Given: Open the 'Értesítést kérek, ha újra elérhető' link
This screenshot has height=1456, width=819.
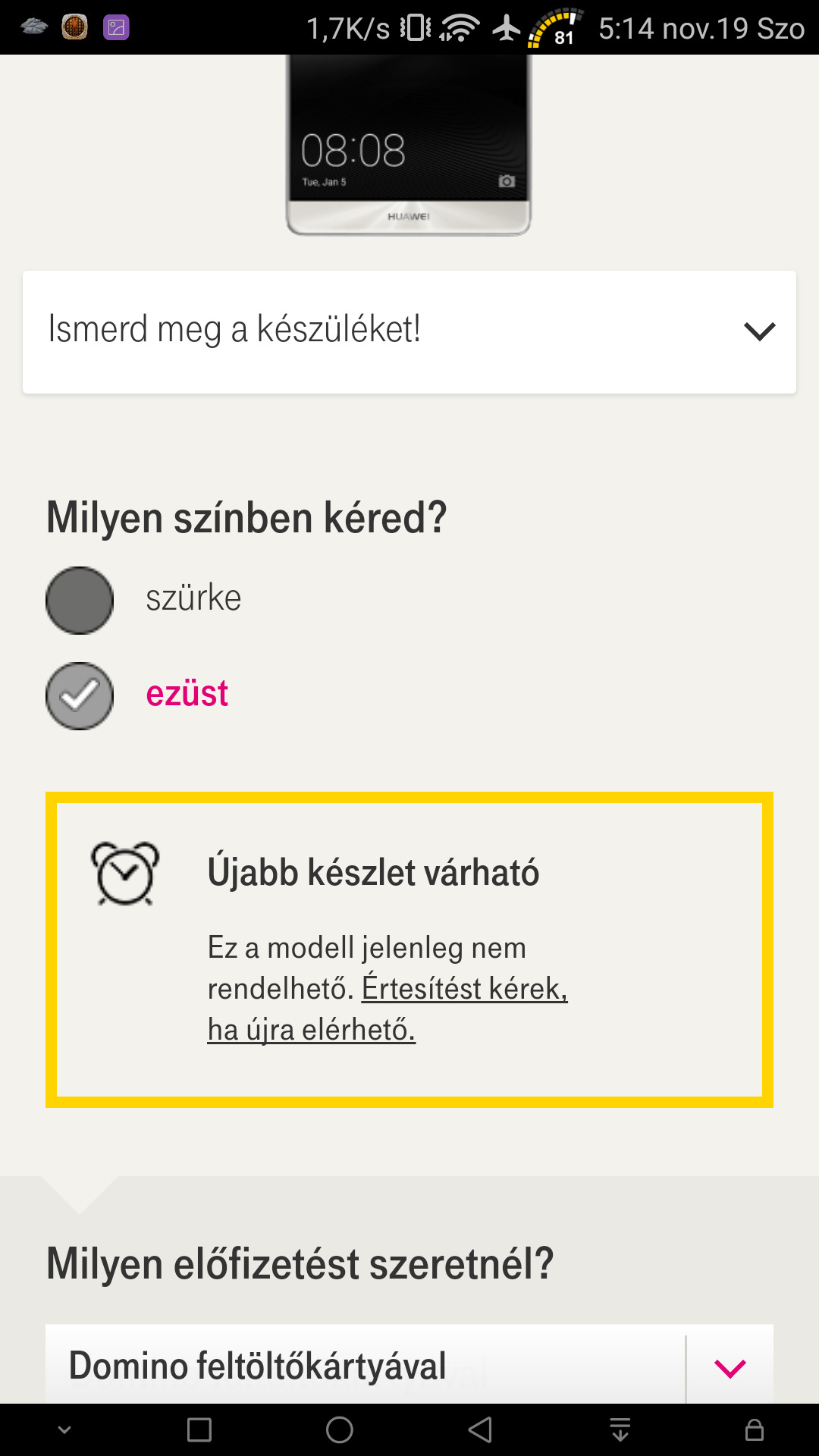Looking at the screenshot, I should point(388,1009).
